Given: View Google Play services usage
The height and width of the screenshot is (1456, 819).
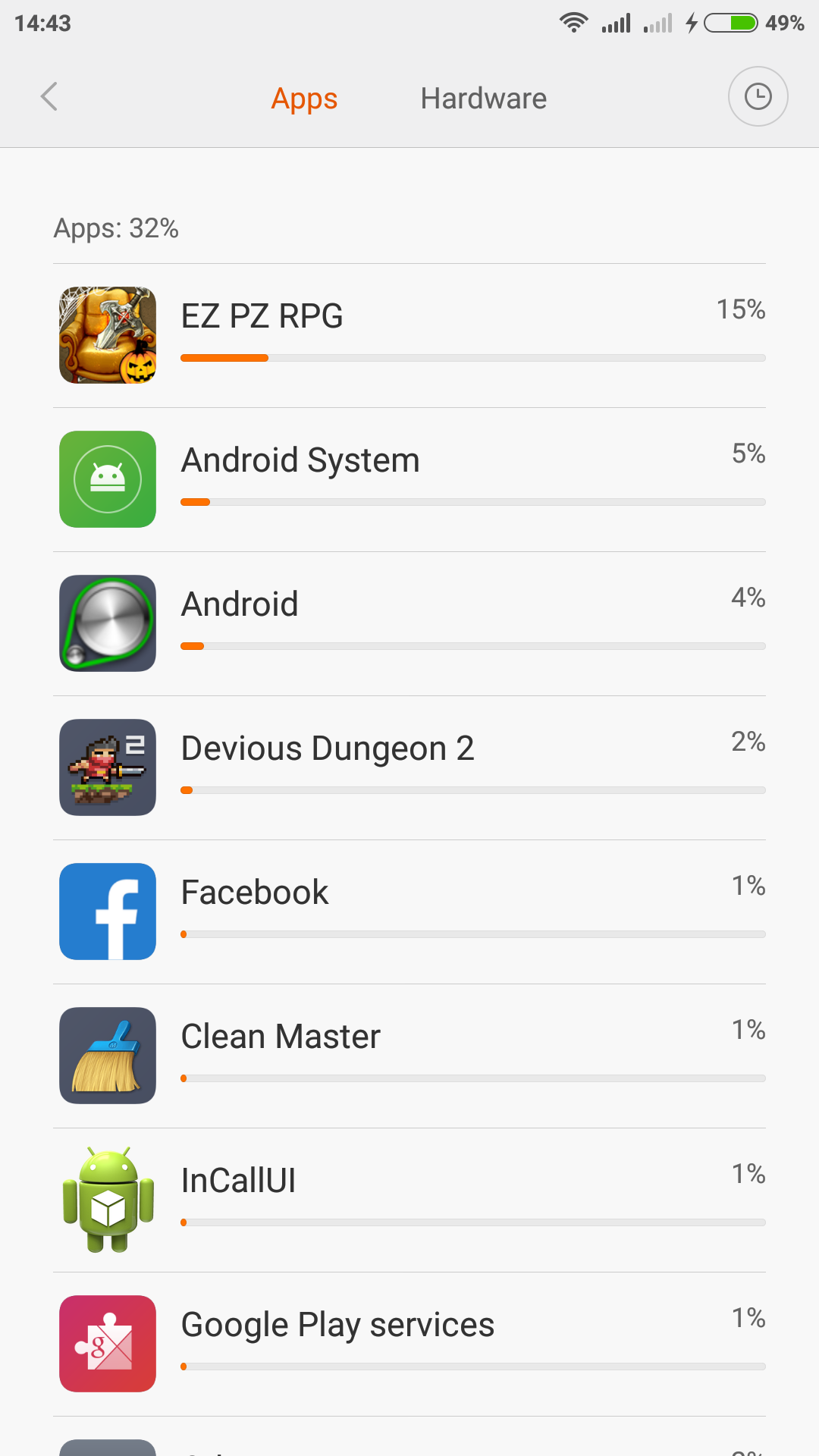Looking at the screenshot, I should tap(409, 1344).
